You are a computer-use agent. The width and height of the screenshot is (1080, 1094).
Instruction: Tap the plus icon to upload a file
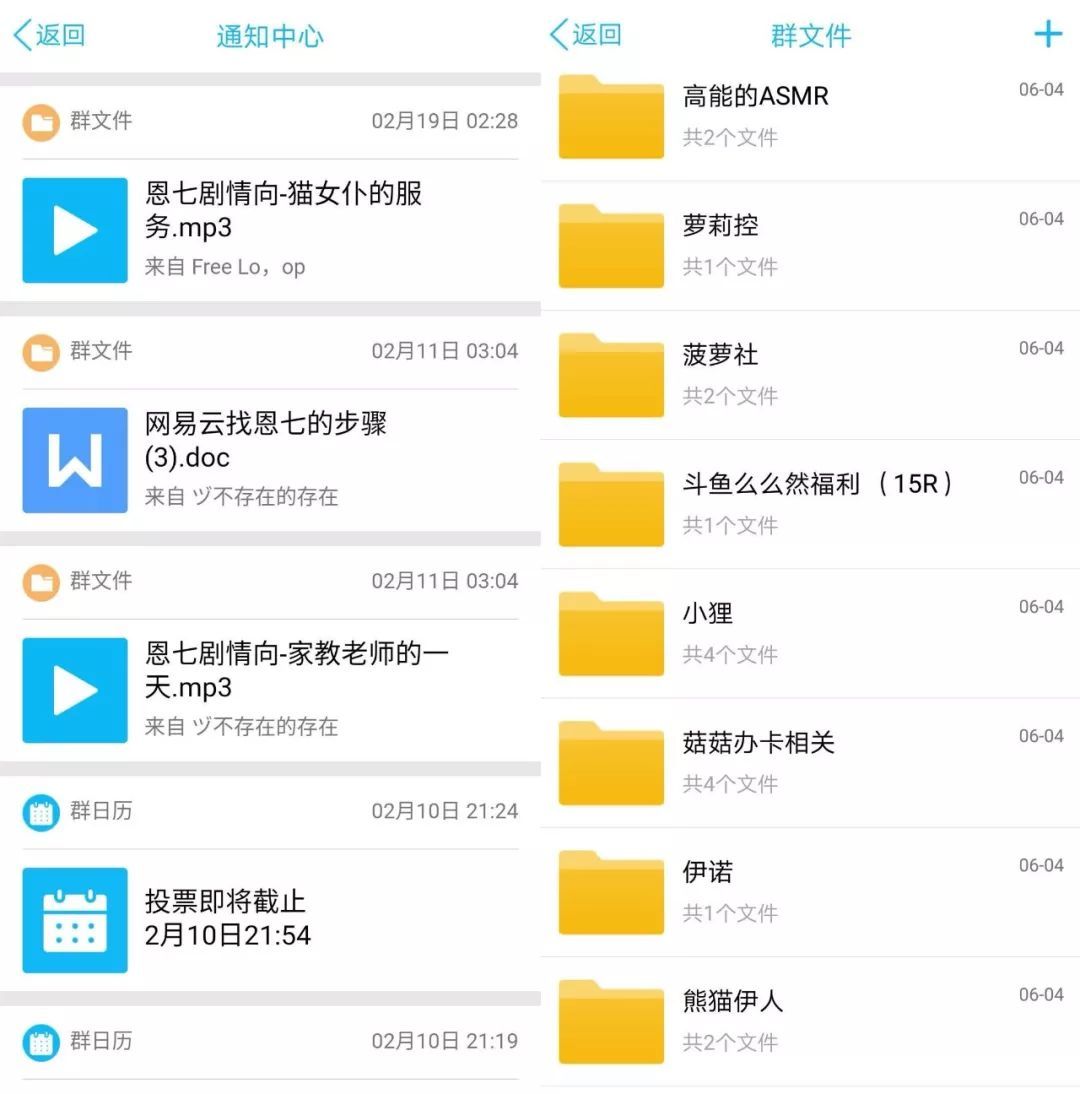(1047, 35)
